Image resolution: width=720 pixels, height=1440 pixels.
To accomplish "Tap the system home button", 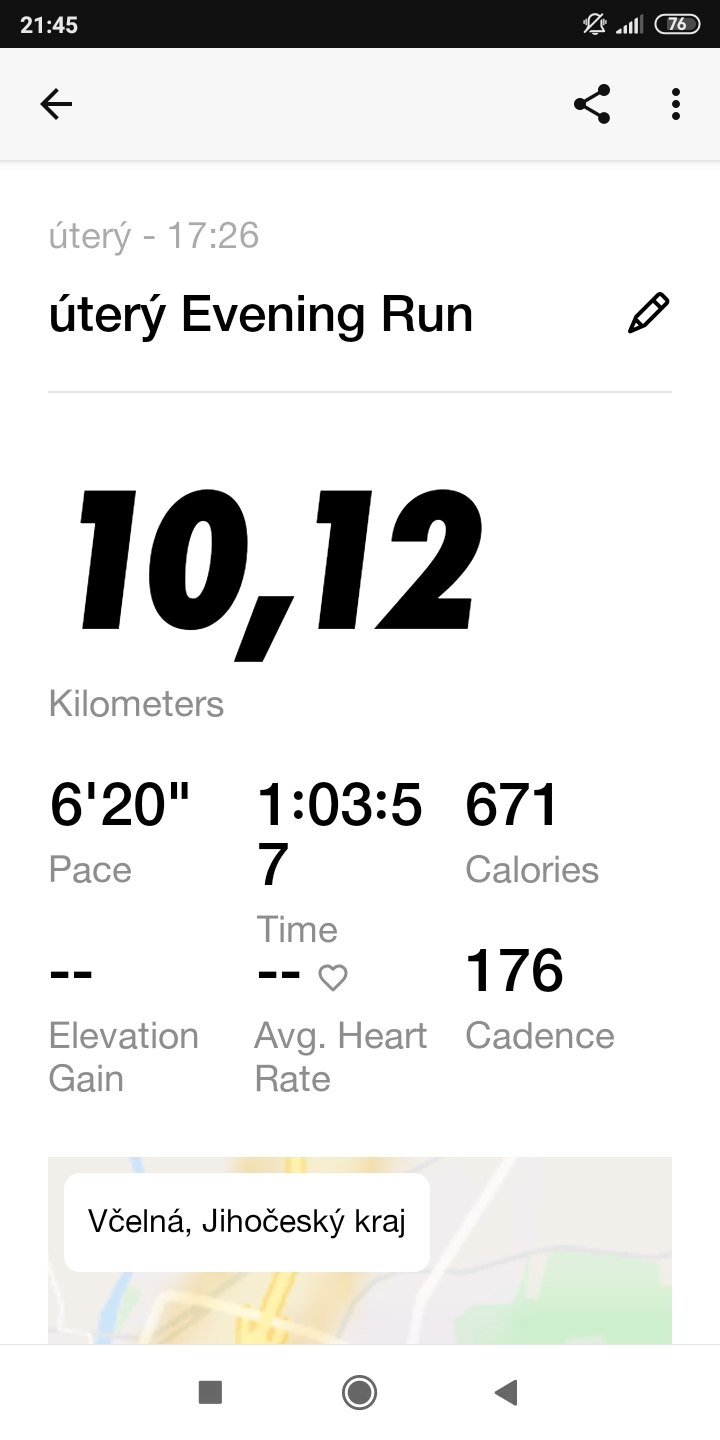I will [x=359, y=1392].
